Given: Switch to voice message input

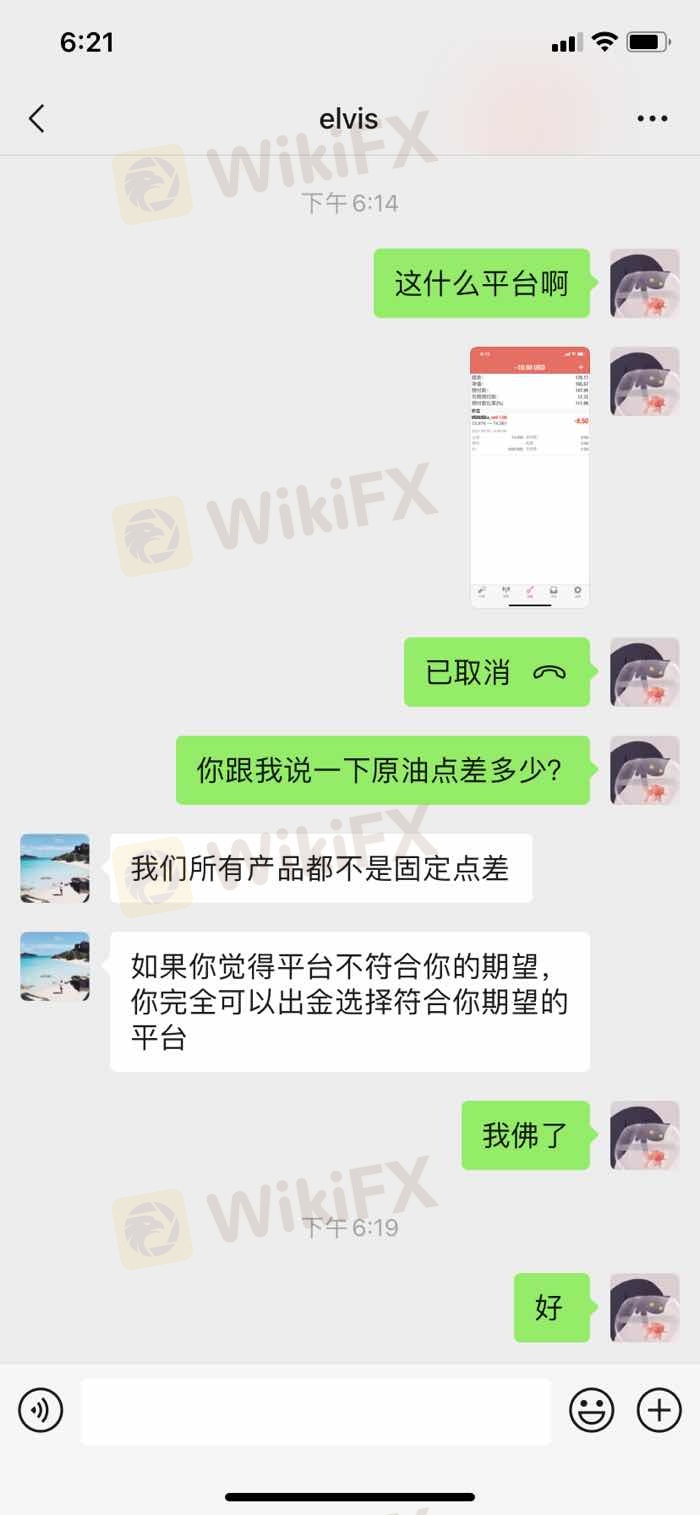Looking at the screenshot, I should (x=41, y=1411).
